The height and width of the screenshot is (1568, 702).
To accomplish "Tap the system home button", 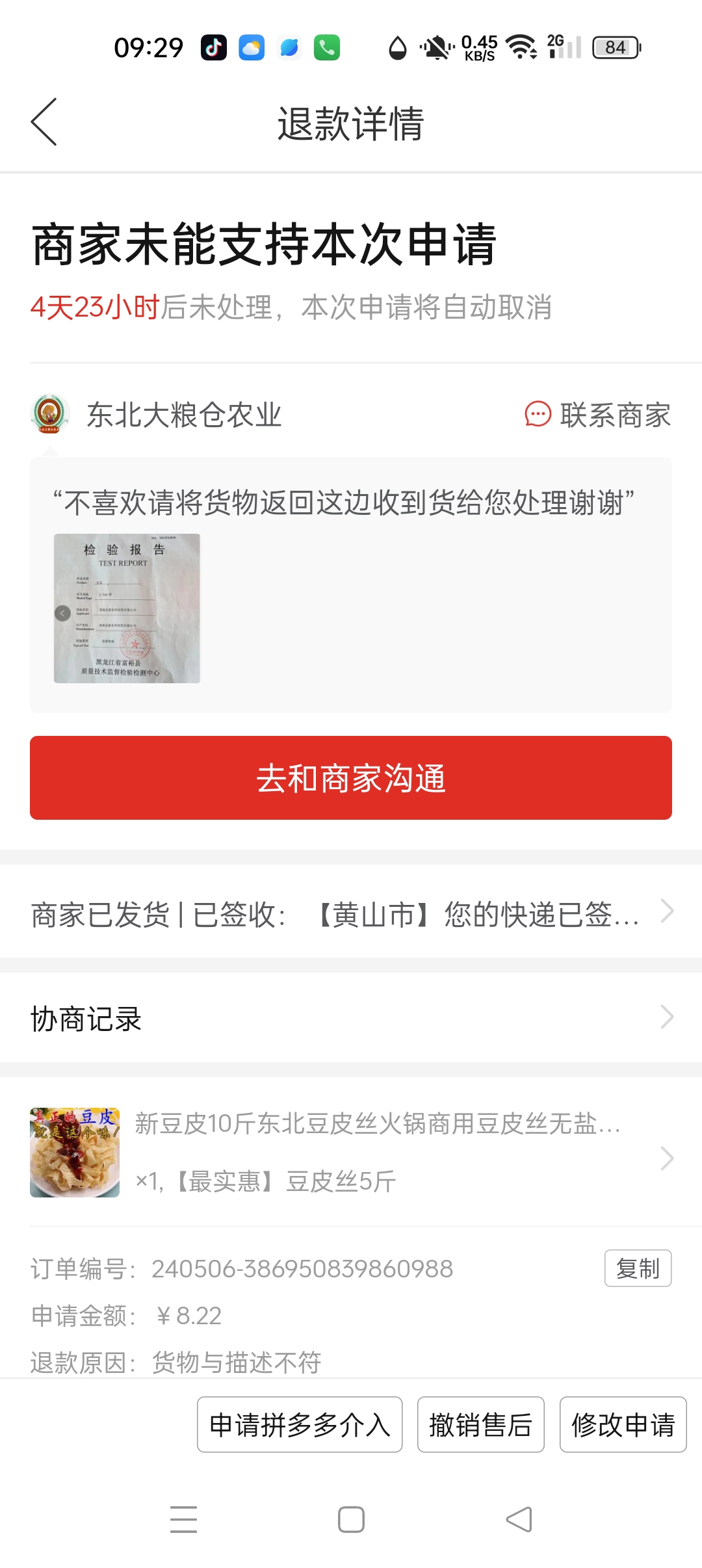I will click(x=351, y=1519).
